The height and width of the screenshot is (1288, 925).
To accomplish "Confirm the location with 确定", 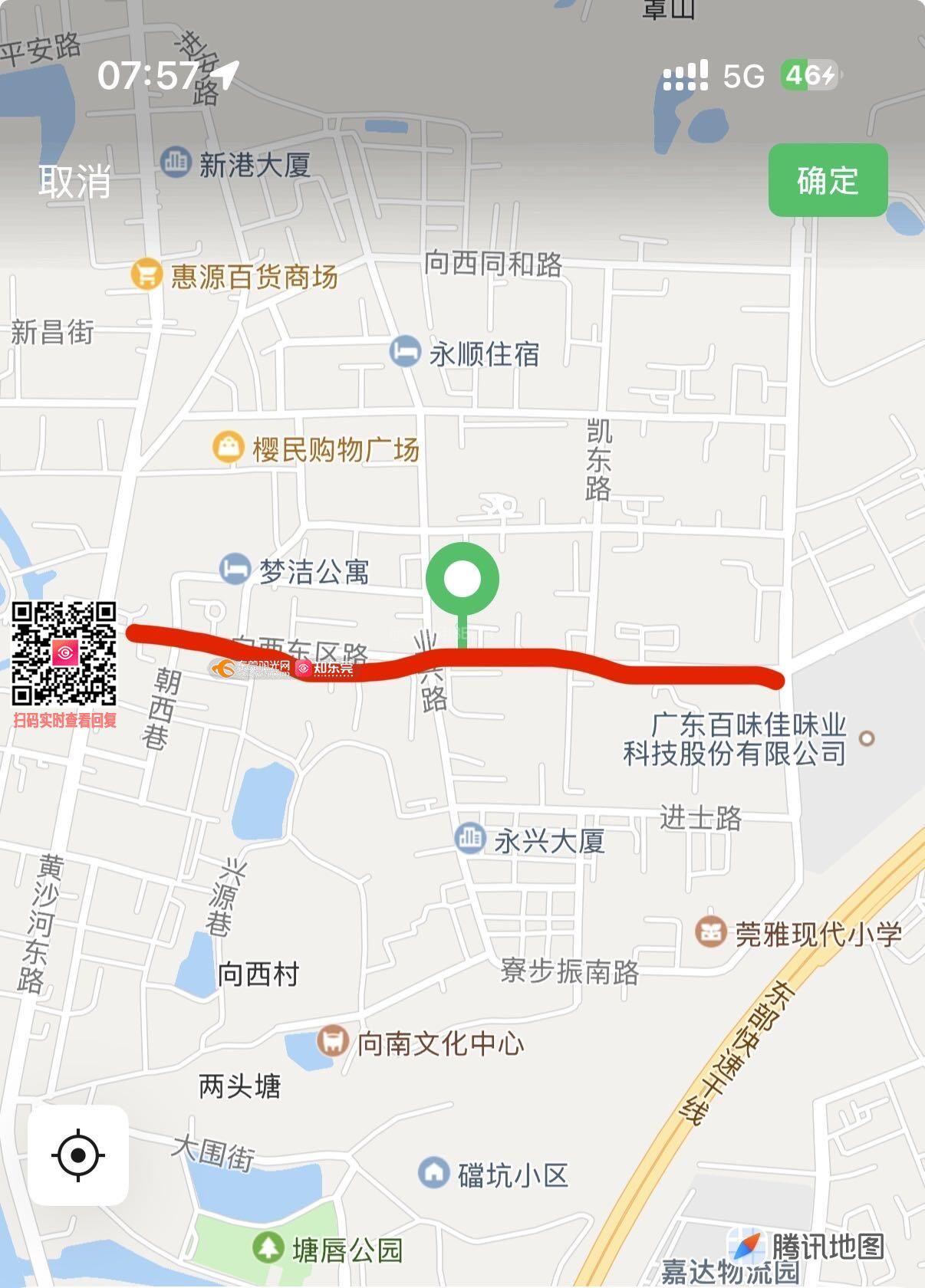I will tap(828, 180).
